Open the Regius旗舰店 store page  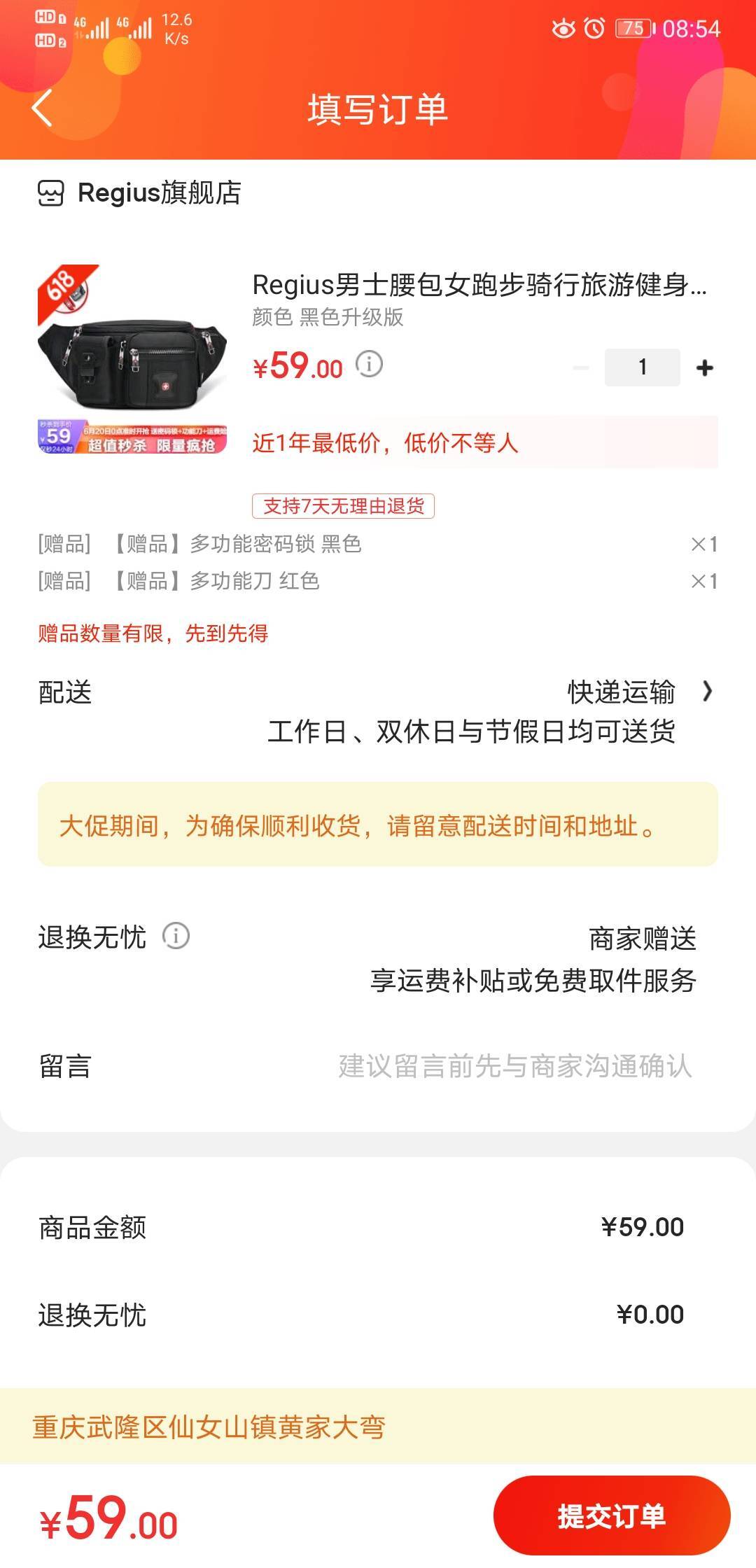pyautogui.click(x=159, y=193)
